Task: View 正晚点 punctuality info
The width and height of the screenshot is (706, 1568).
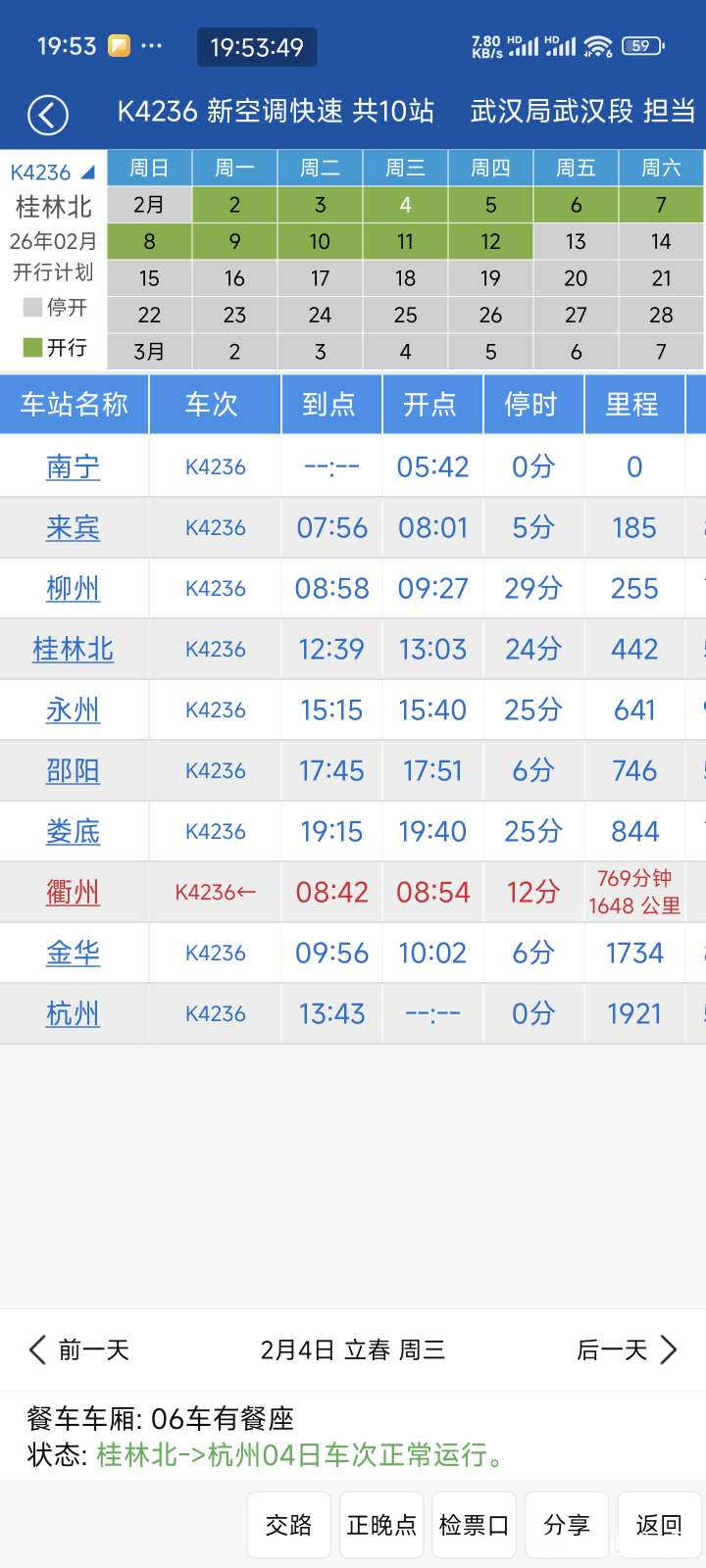Action: click(381, 1525)
